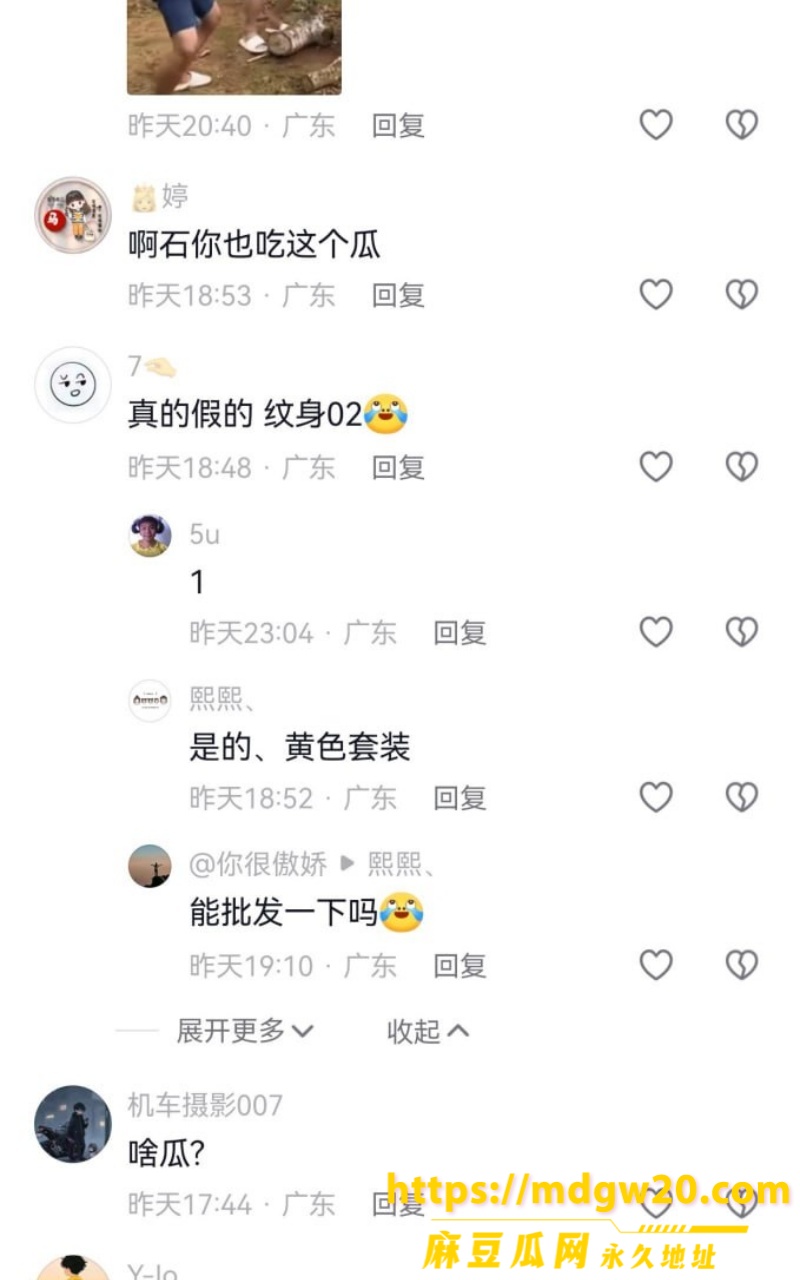800x1280 pixels.
Task: Open 机车摄影007's profile avatar
Action: [x=73, y=1124]
